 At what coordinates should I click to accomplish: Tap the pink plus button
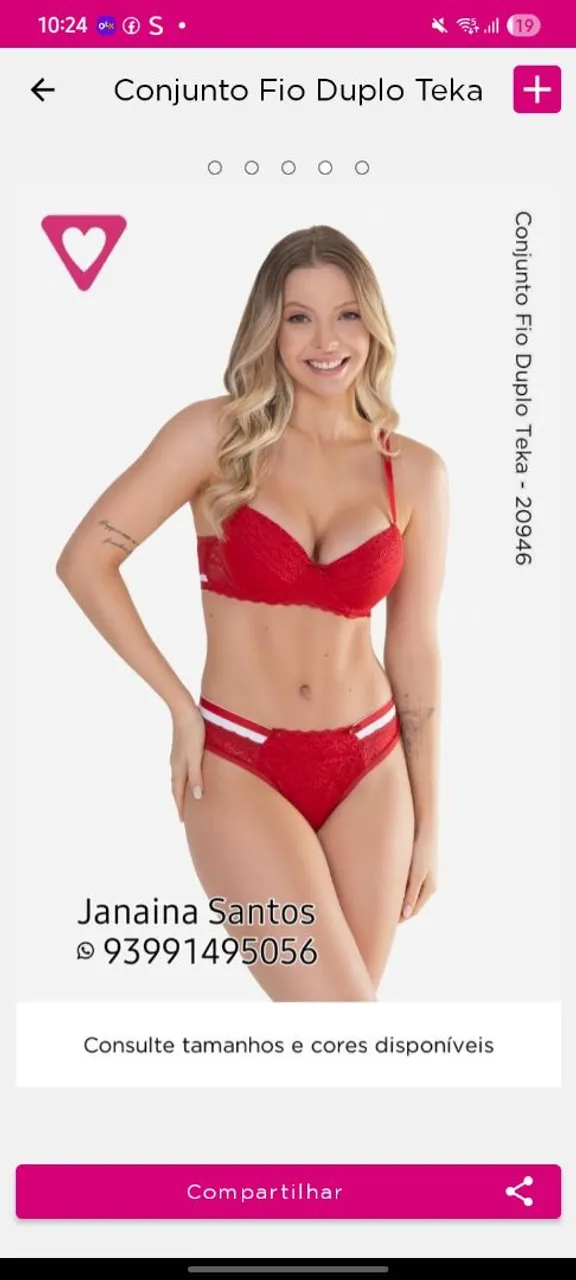537,90
